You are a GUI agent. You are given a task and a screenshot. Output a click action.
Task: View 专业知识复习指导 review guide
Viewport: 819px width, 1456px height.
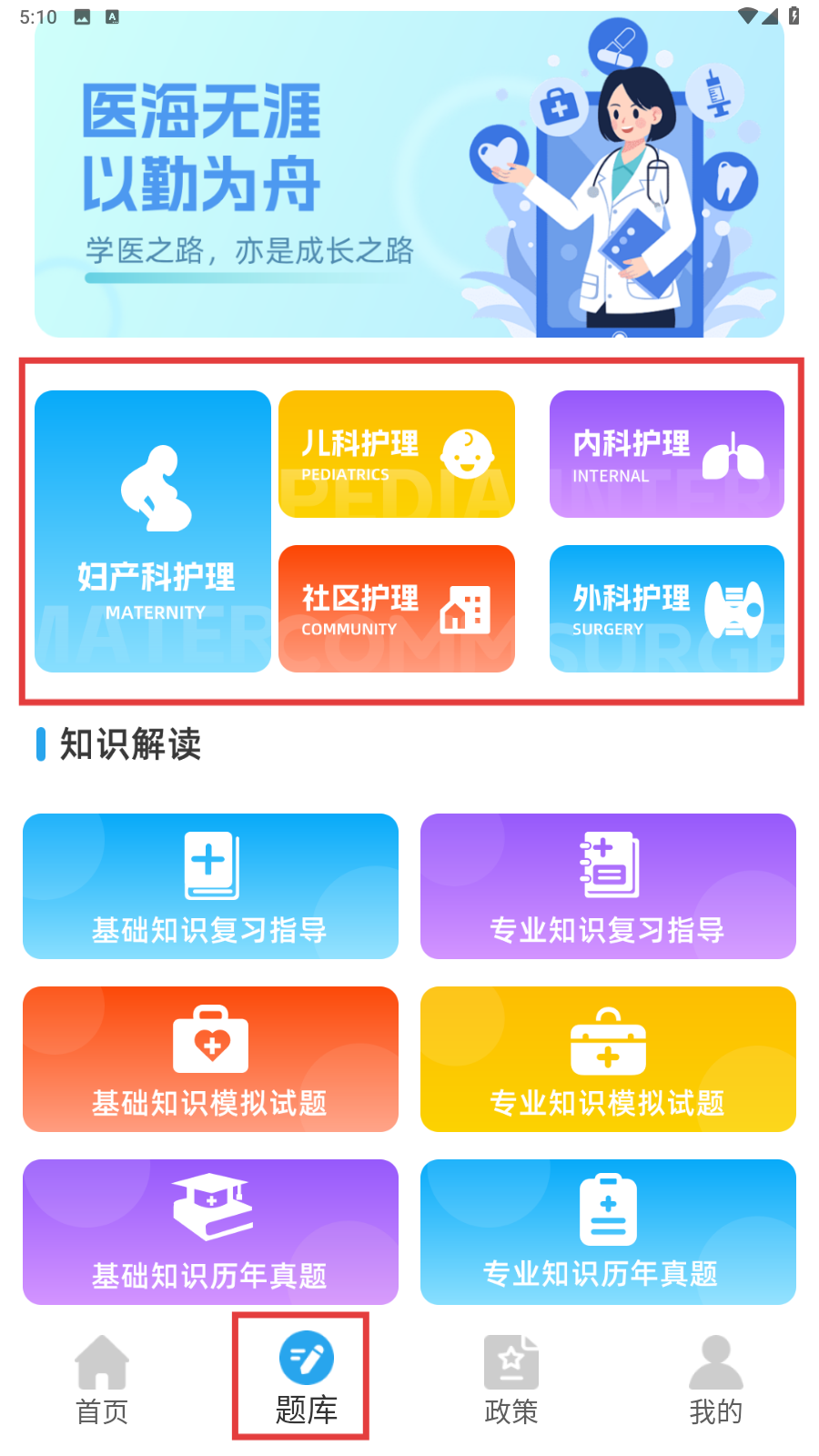(608, 886)
